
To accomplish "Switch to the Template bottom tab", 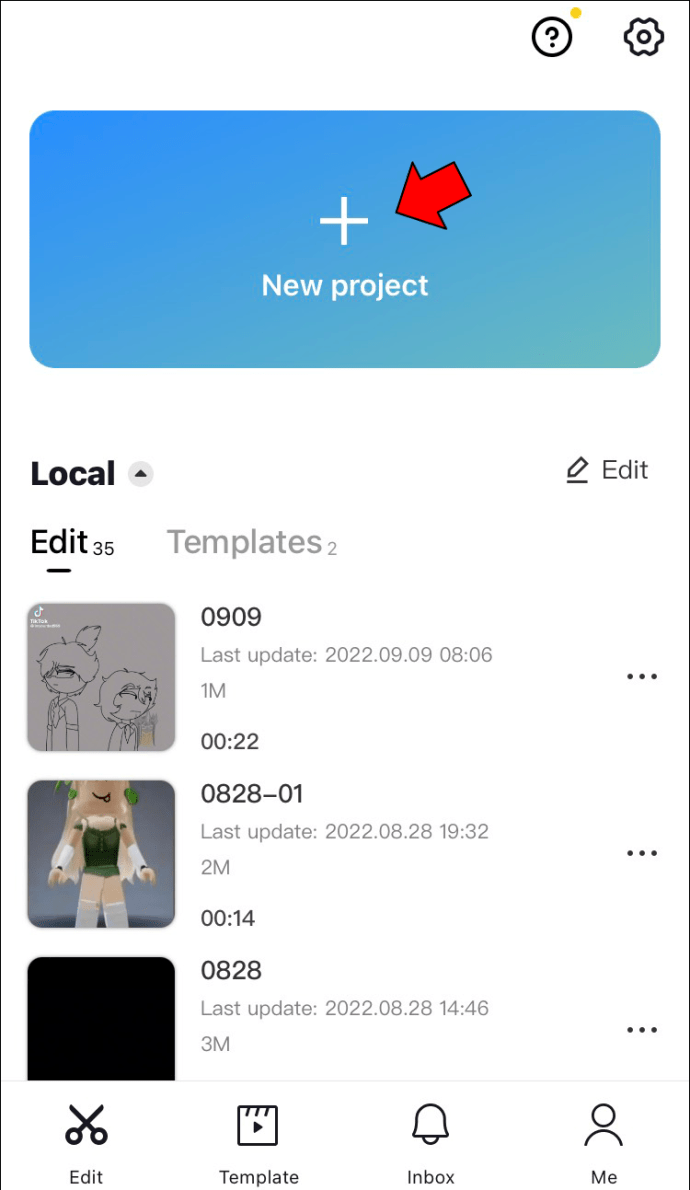I will click(x=258, y=1142).
